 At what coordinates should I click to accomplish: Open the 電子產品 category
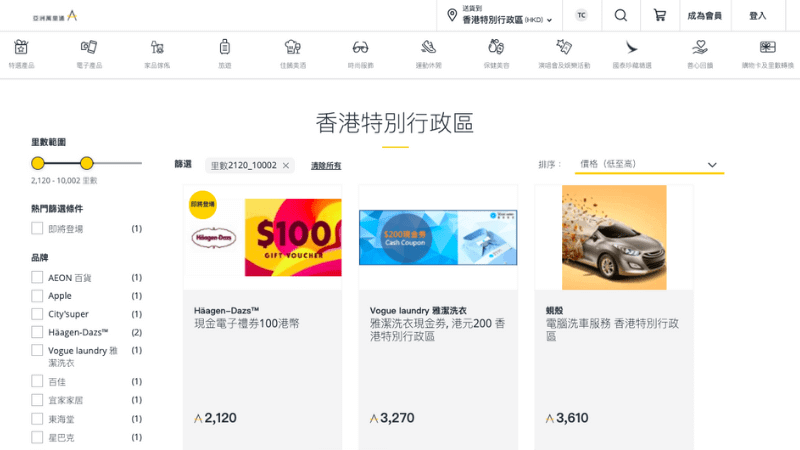pos(88,52)
